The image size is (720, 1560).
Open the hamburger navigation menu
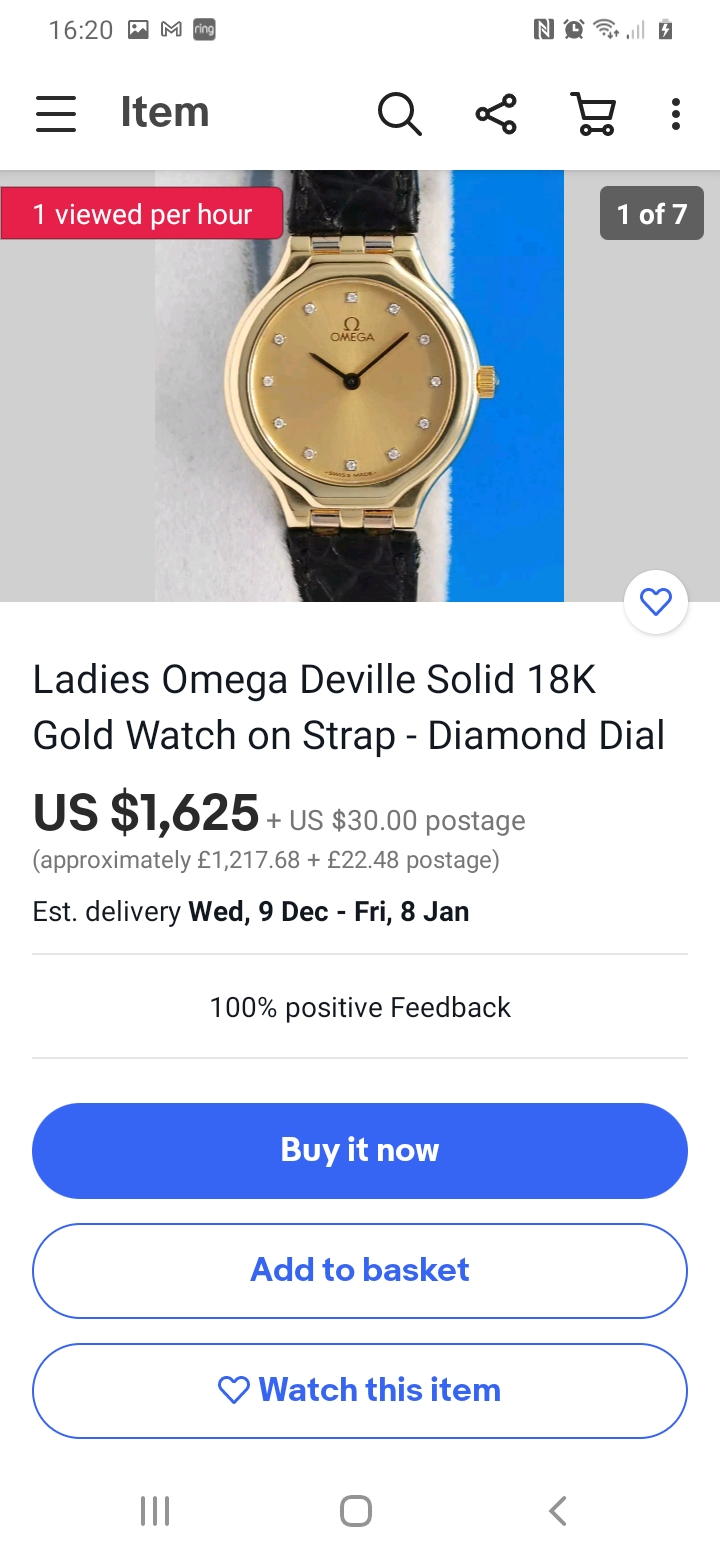point(56,113)
